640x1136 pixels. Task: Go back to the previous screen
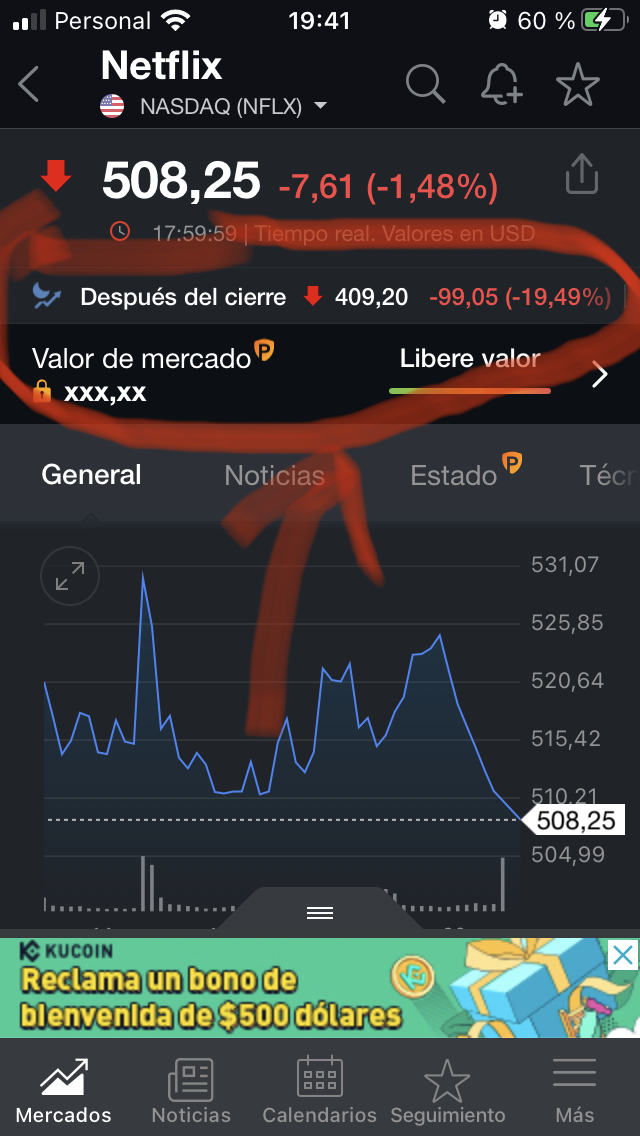pos(29,85)
